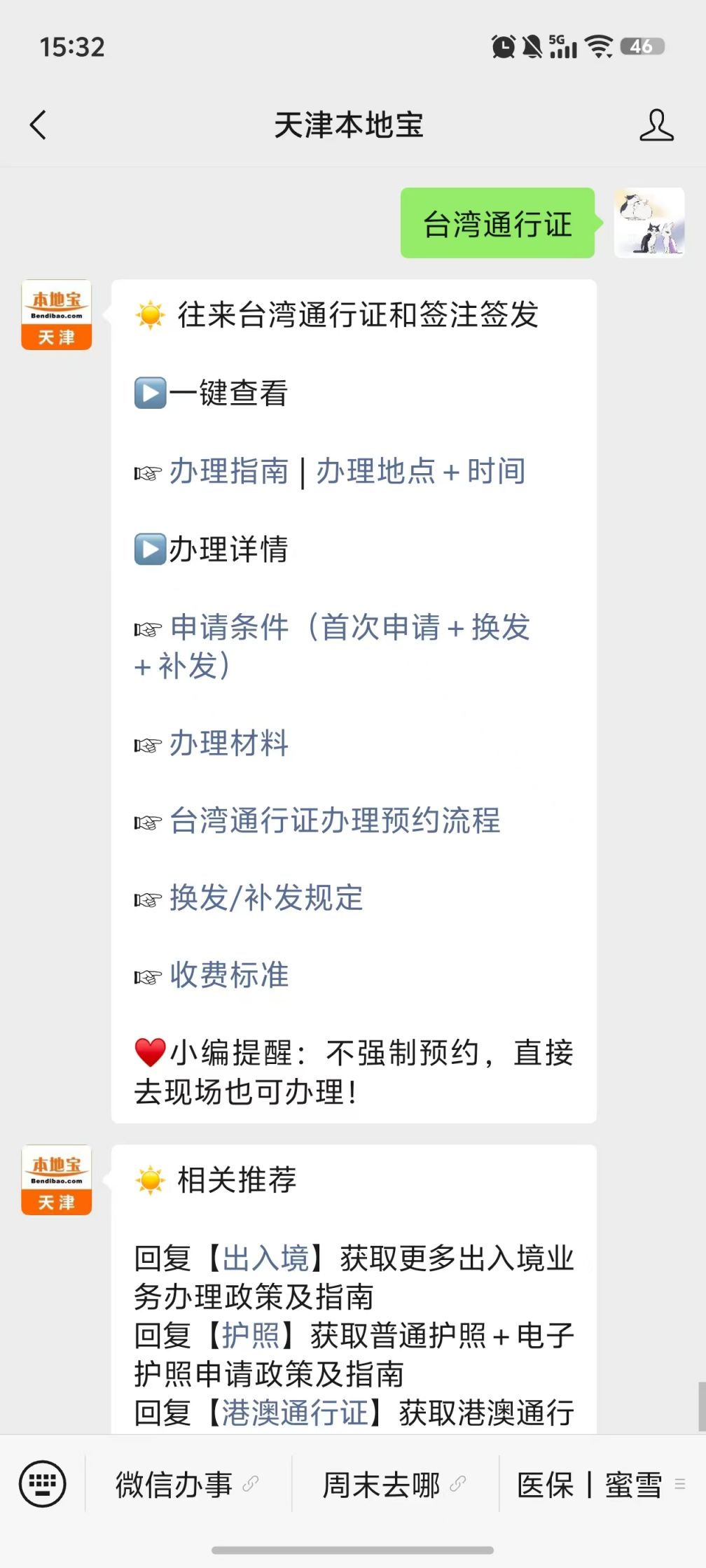View the 办理材料 link
The width and height of the screenshot is (706, 1568).
click(x=229, y=743)
